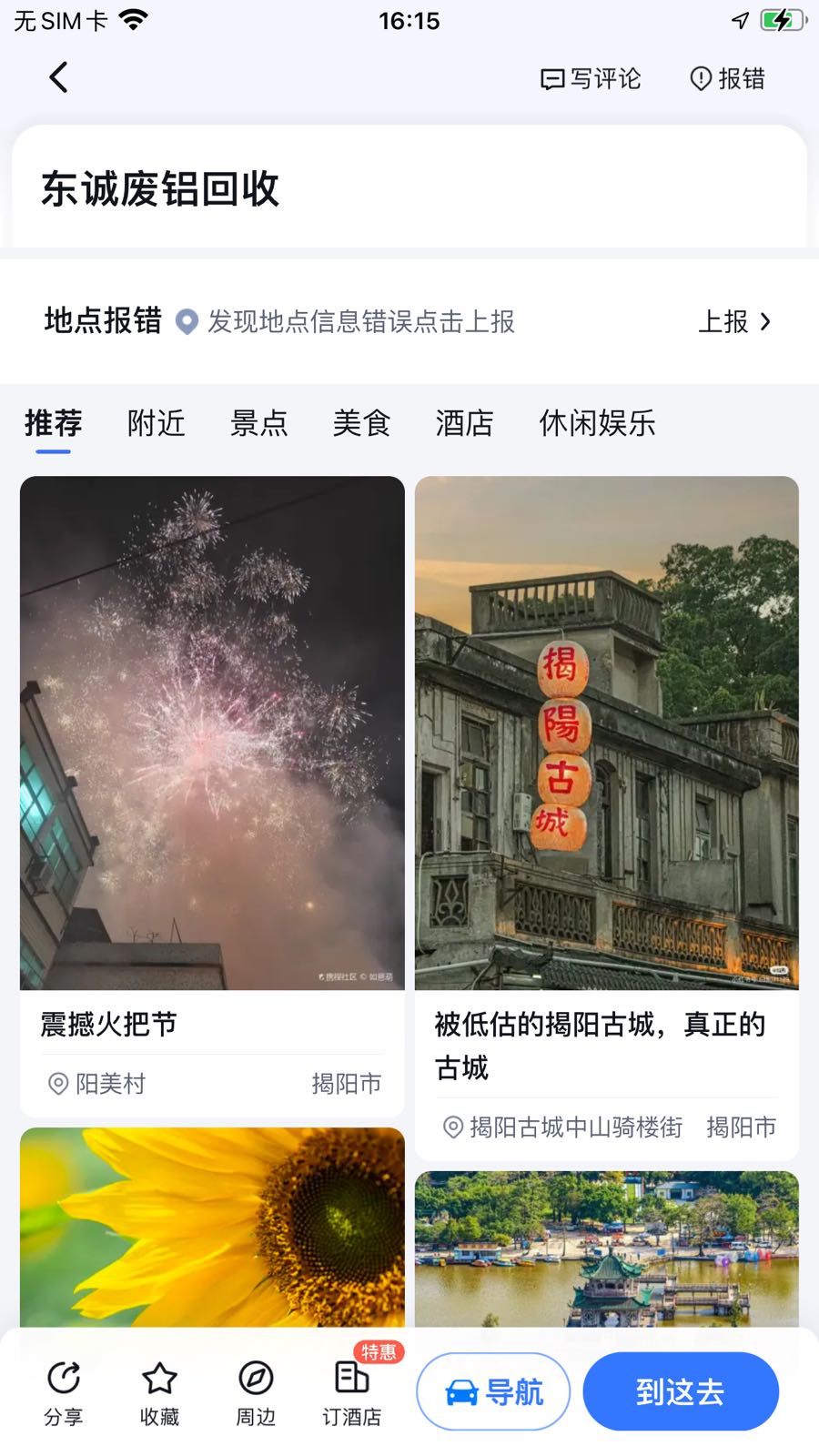Switch to the 休闲娱乐 tab
The image size is (819, 1456).
pyautogui.click(x=594, y=423)
